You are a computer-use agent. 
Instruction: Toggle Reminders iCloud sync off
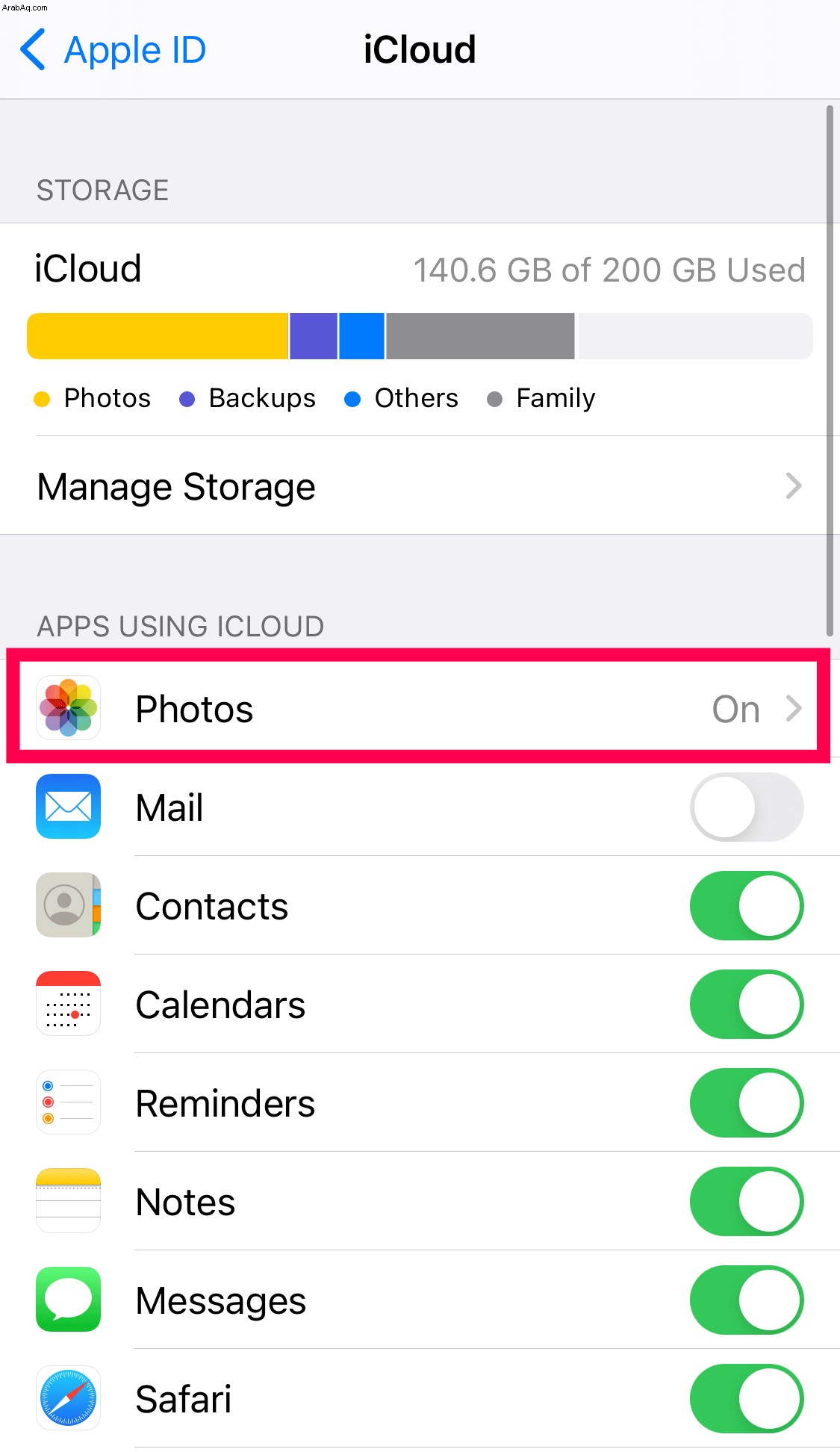pyautogui.click(x=746, y=1103)
